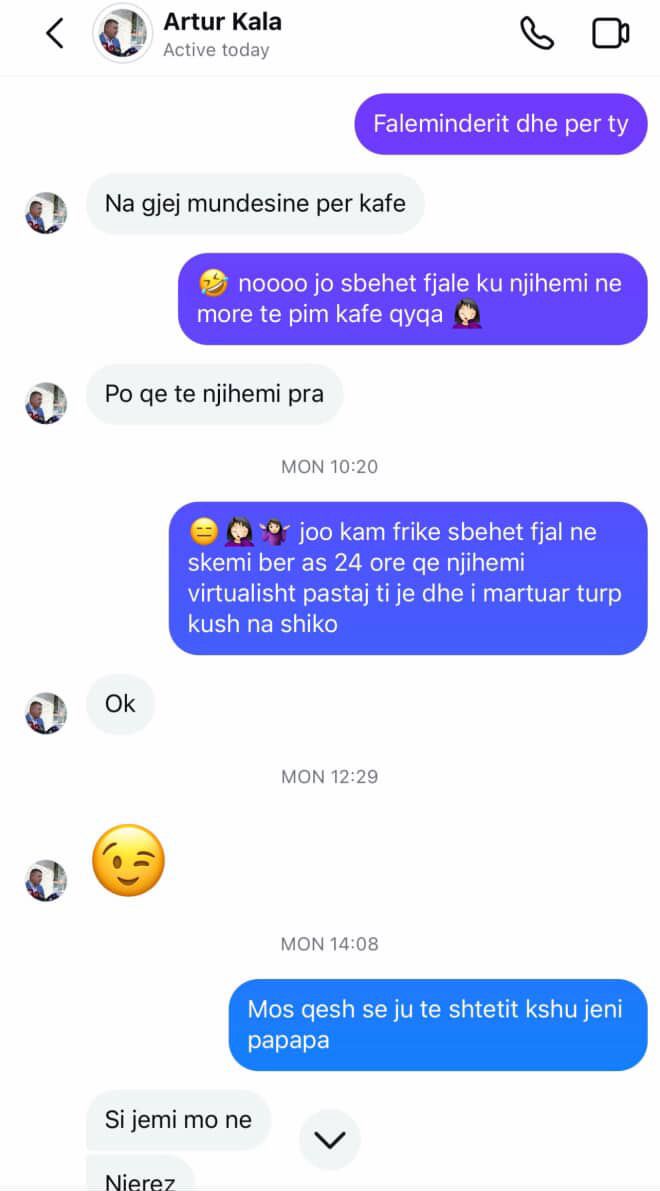Start a video call with Artur Kala
Image resolution: width=660 pixels, height=1191 pixels.
click(610, 34)
